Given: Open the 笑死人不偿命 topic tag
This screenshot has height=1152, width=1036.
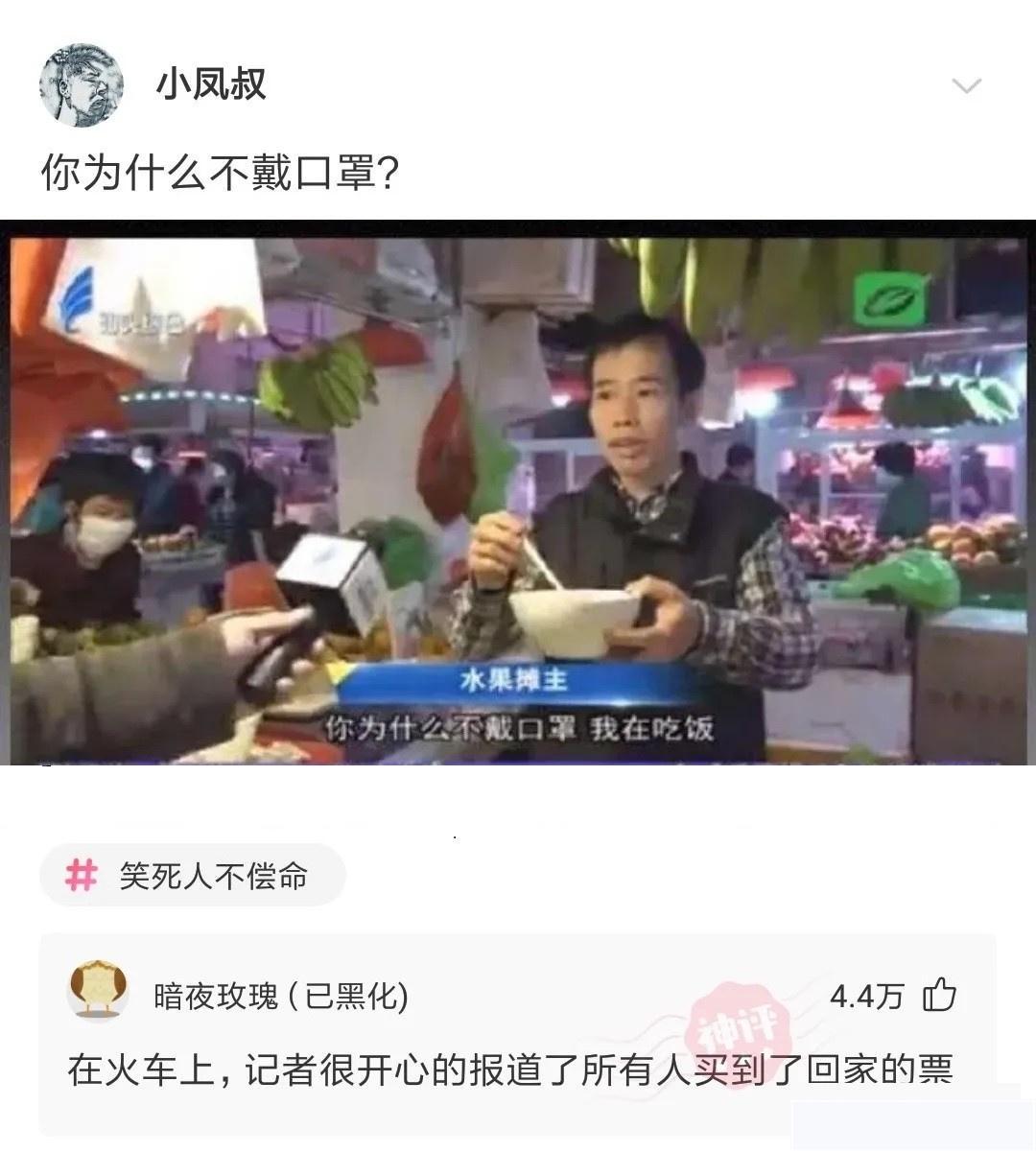Looking at the screenshot, I should (193, 875).
